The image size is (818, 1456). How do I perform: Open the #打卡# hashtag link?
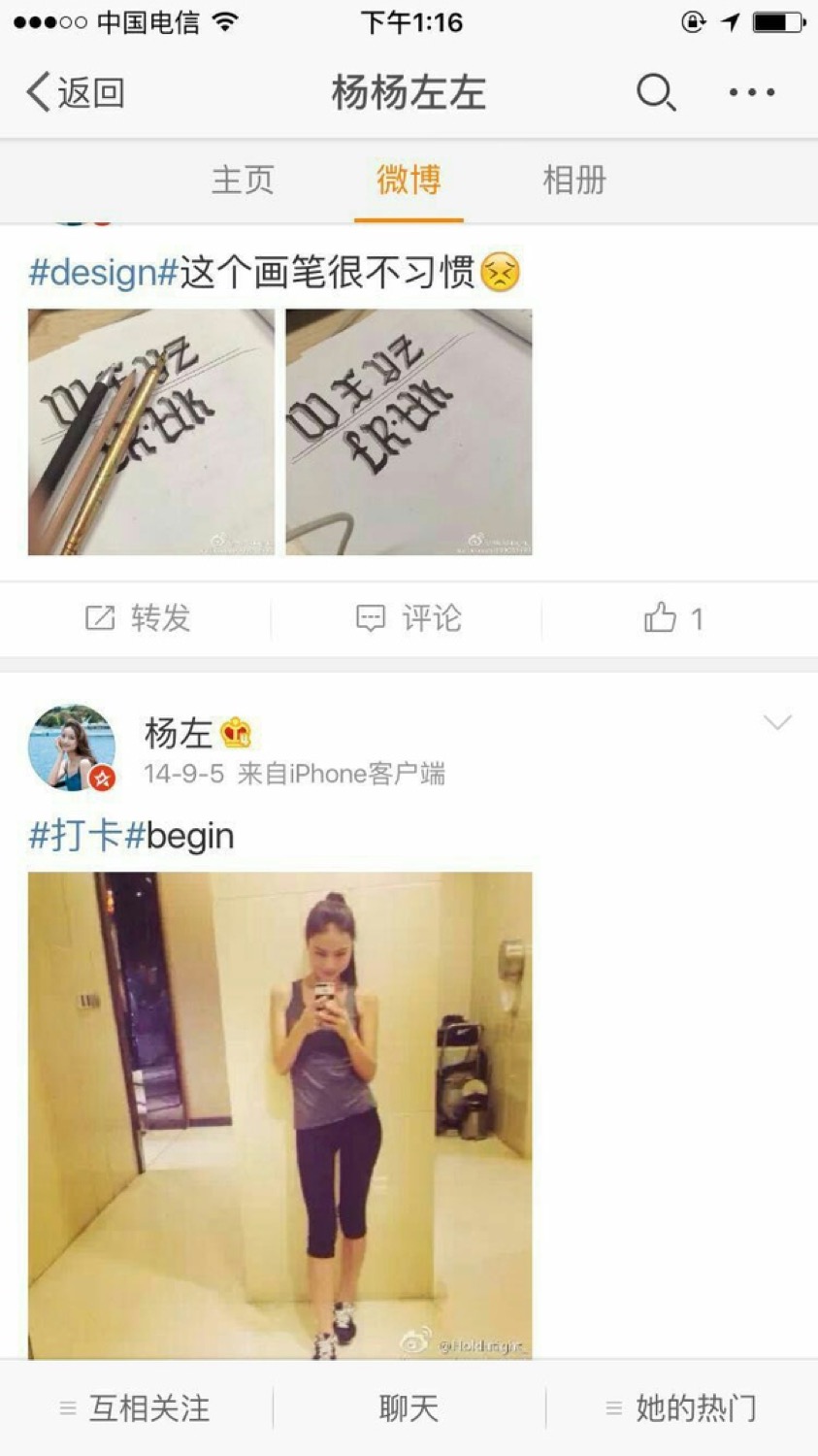tap(86, 836)
